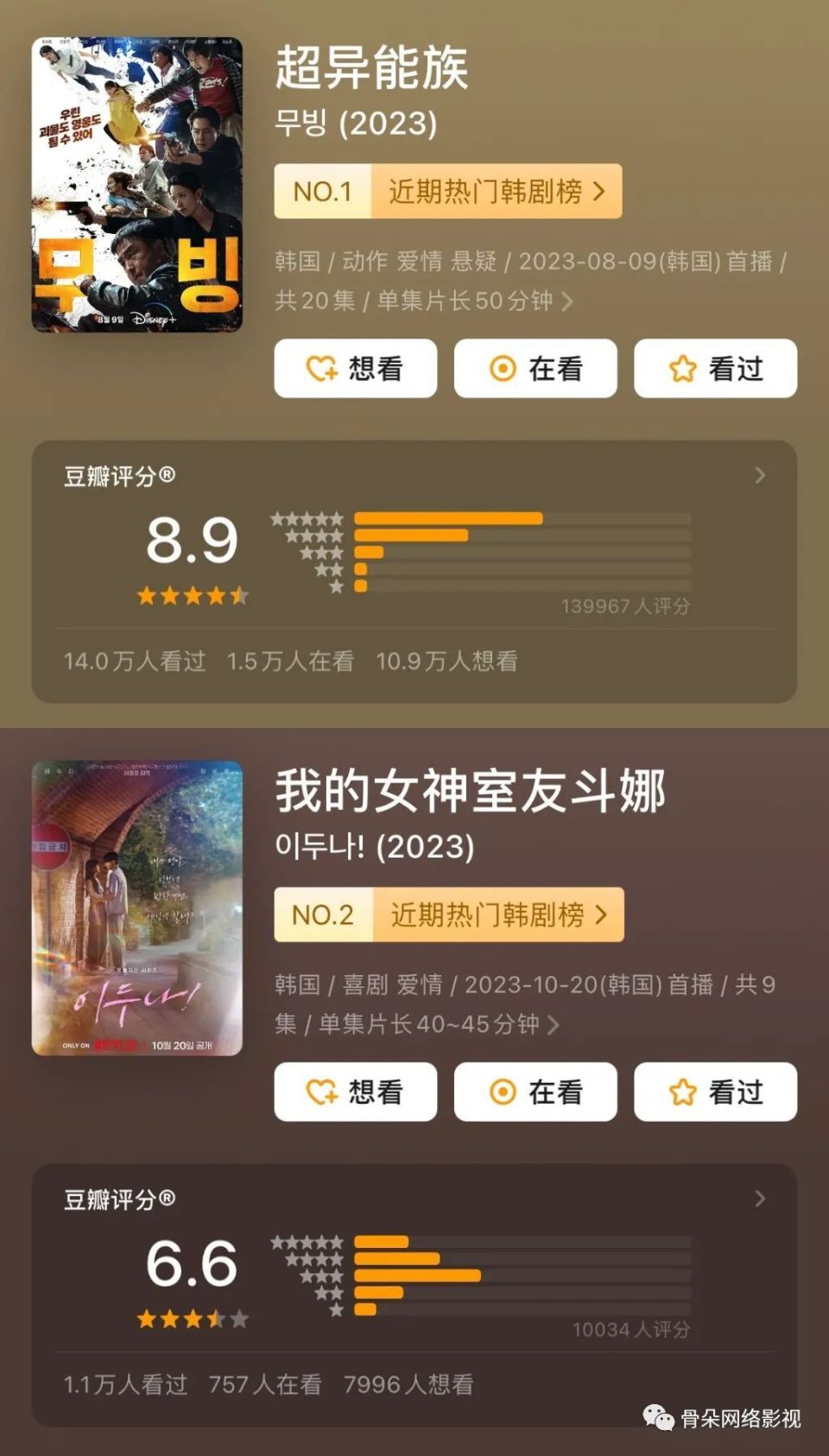Image resolution: width=829 pixels, height=1456 pixels.
Task: Click the star icon on 超异能族's 看过 button
Action: (682, 369)
